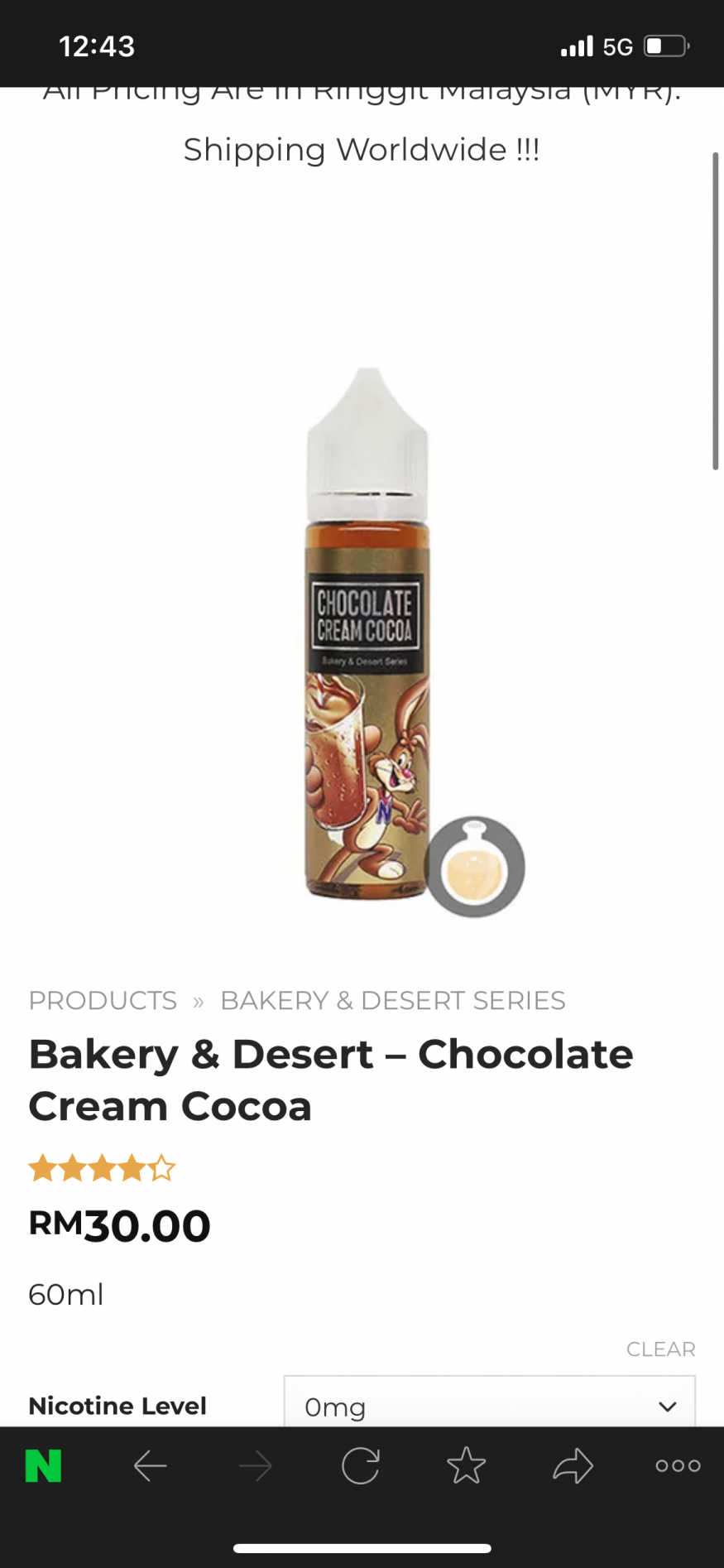View the Chocolate Cream Cocoa product image
This screenshot has width=724, height=1568.
367,637
